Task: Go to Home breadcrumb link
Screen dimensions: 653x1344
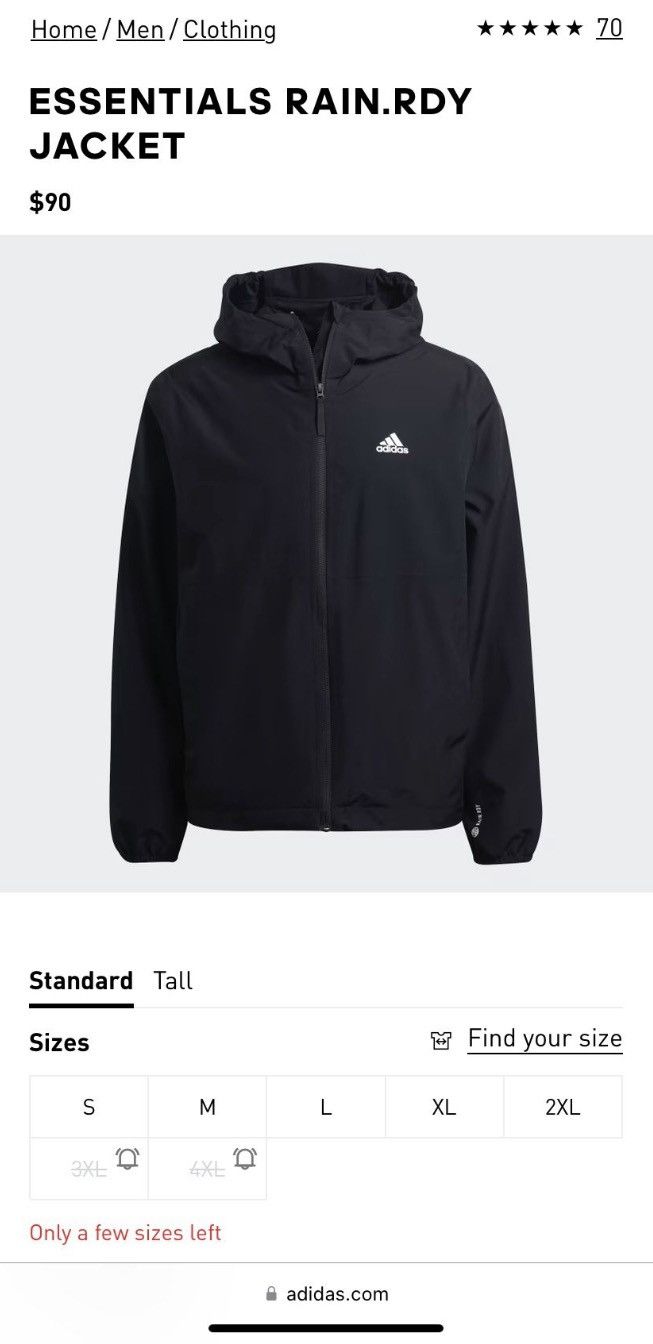Action: click(x=64, y=30)
